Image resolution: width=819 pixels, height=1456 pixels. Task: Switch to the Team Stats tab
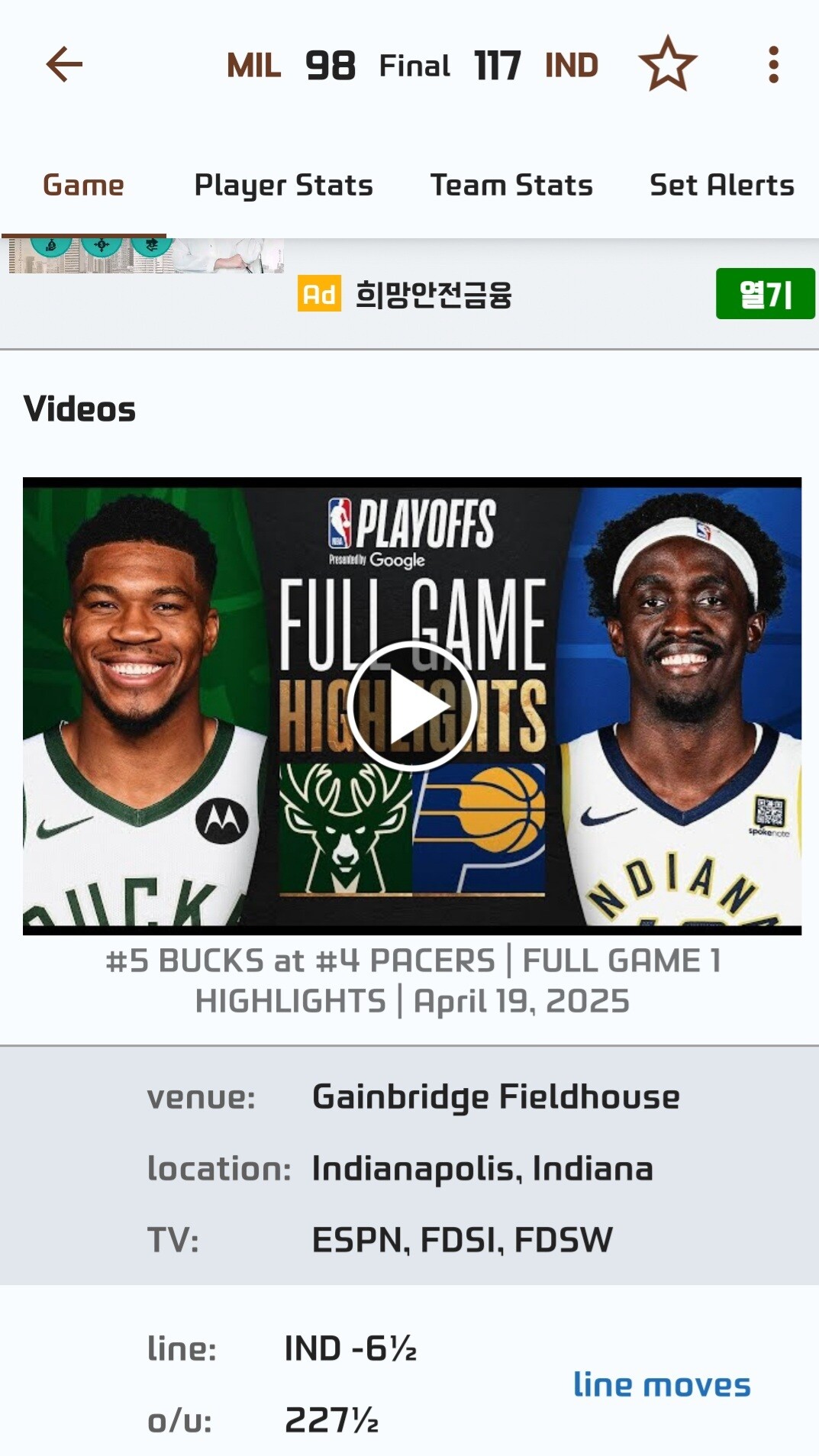click(x=511, y=186)
